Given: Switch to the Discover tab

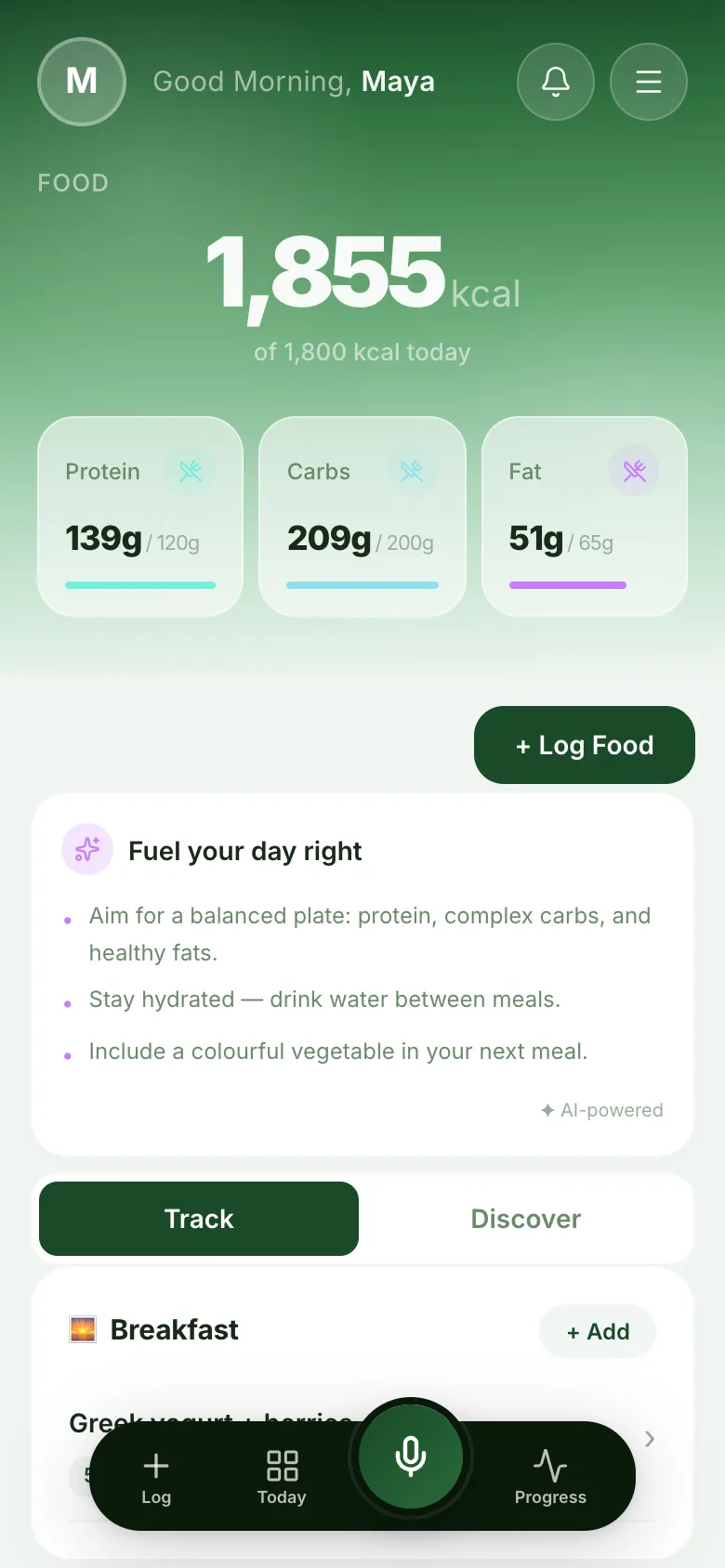Looking at the screenshot, I should 526,1219.
